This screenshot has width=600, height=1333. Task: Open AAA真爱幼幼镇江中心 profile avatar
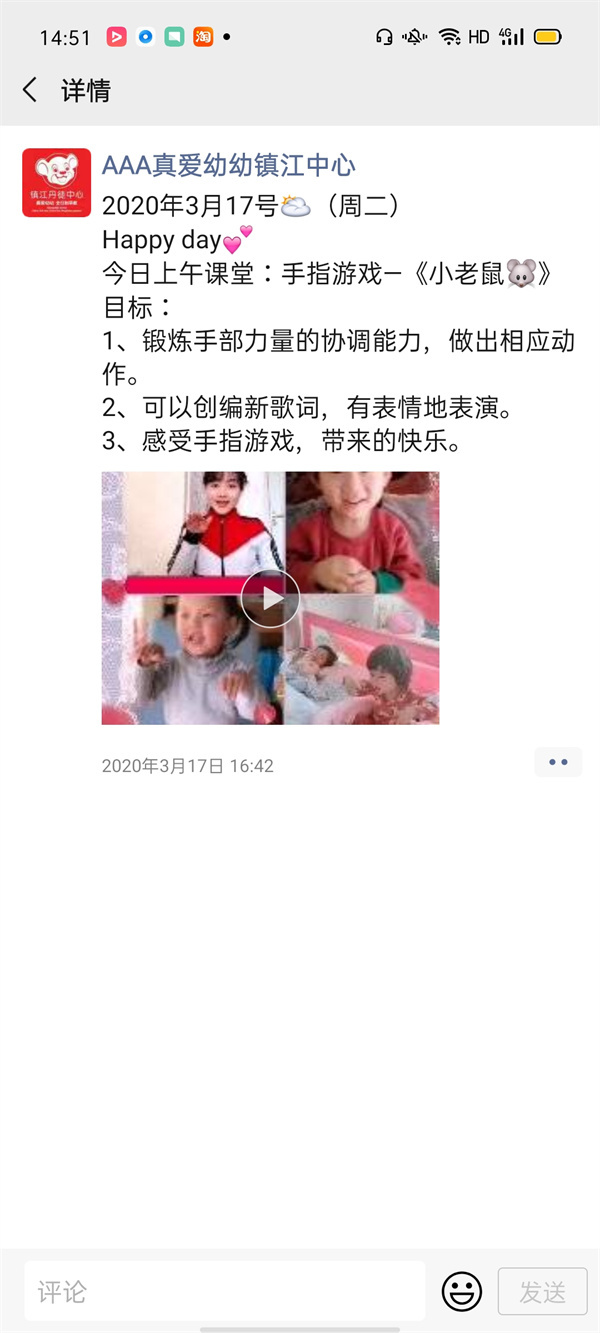click(x=56, y=182)
